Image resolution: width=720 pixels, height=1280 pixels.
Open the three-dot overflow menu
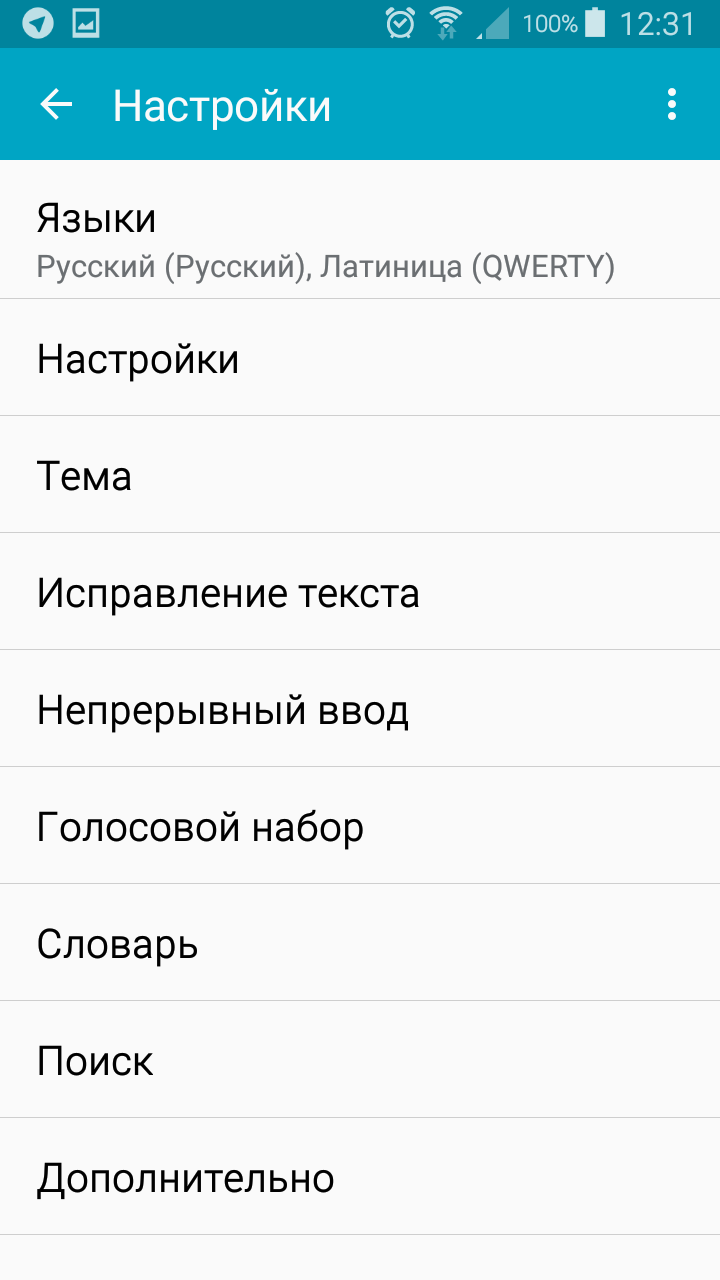point(671,104)
